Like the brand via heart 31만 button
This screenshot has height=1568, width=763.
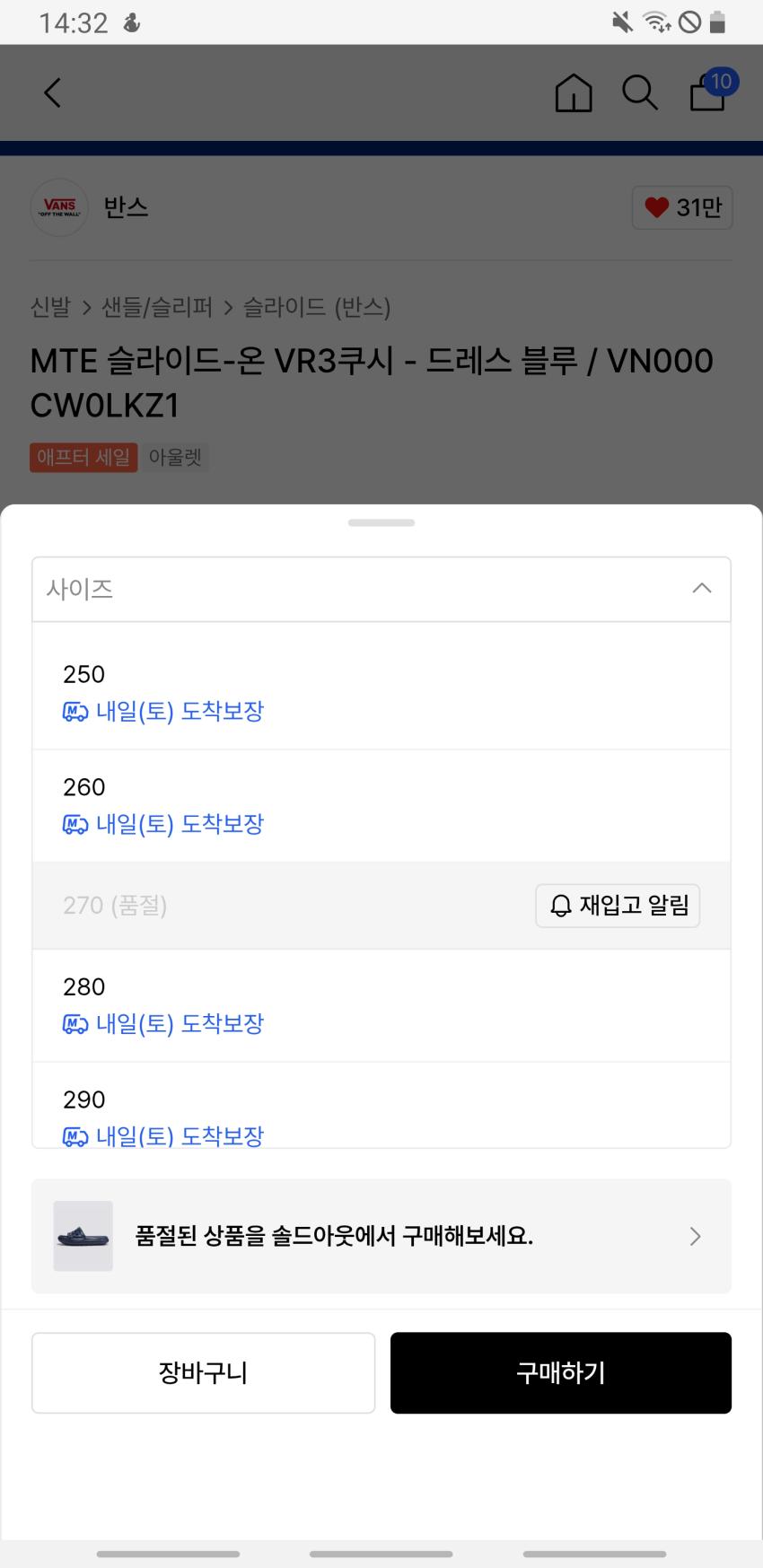pyautogui.click(x=682, y=207)
